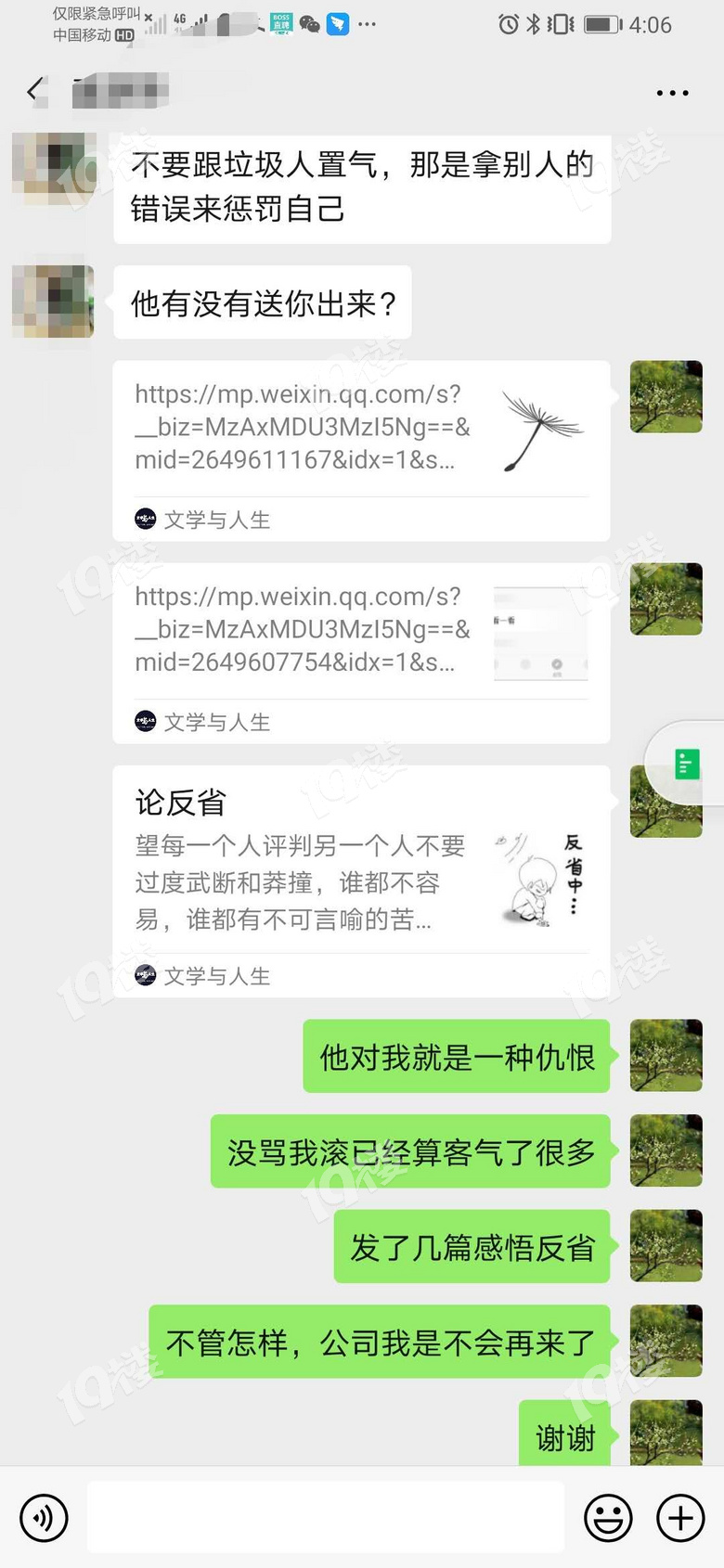Open the plus attachments menu

tap(680, 1518)
